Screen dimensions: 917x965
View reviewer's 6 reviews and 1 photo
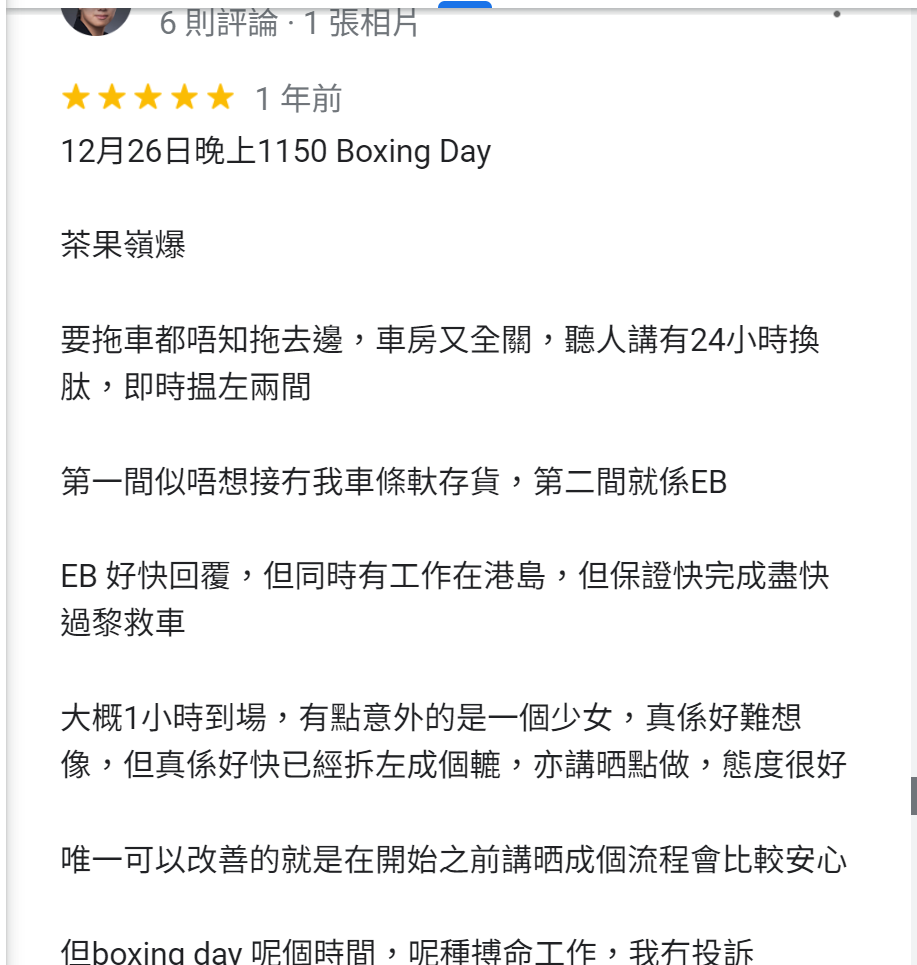[x=289, y=23]
